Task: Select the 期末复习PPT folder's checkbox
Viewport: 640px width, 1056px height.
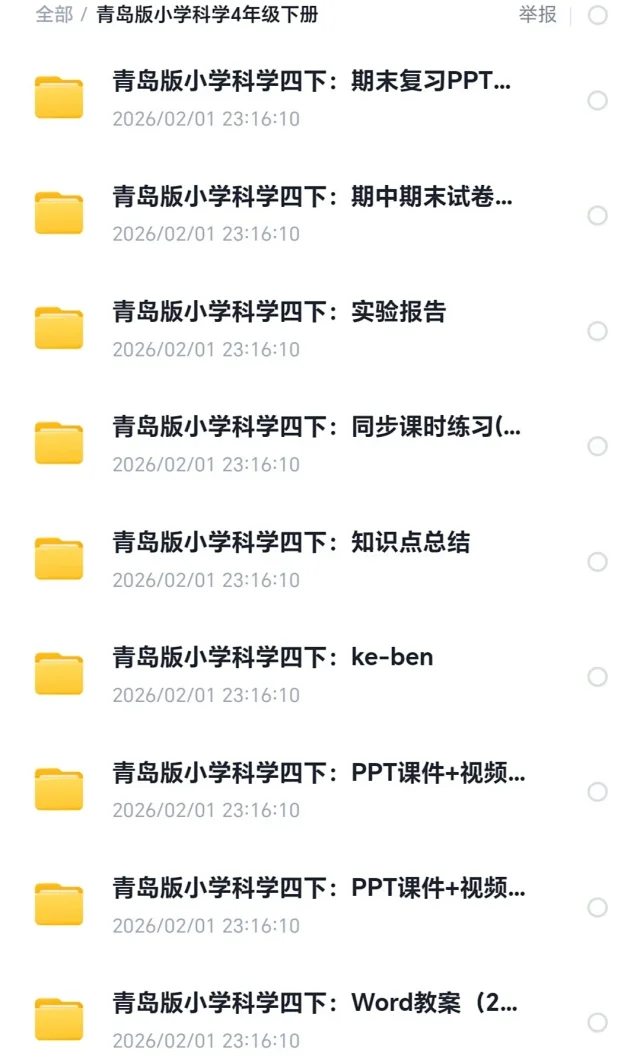Action: click(x=598, y=101)
